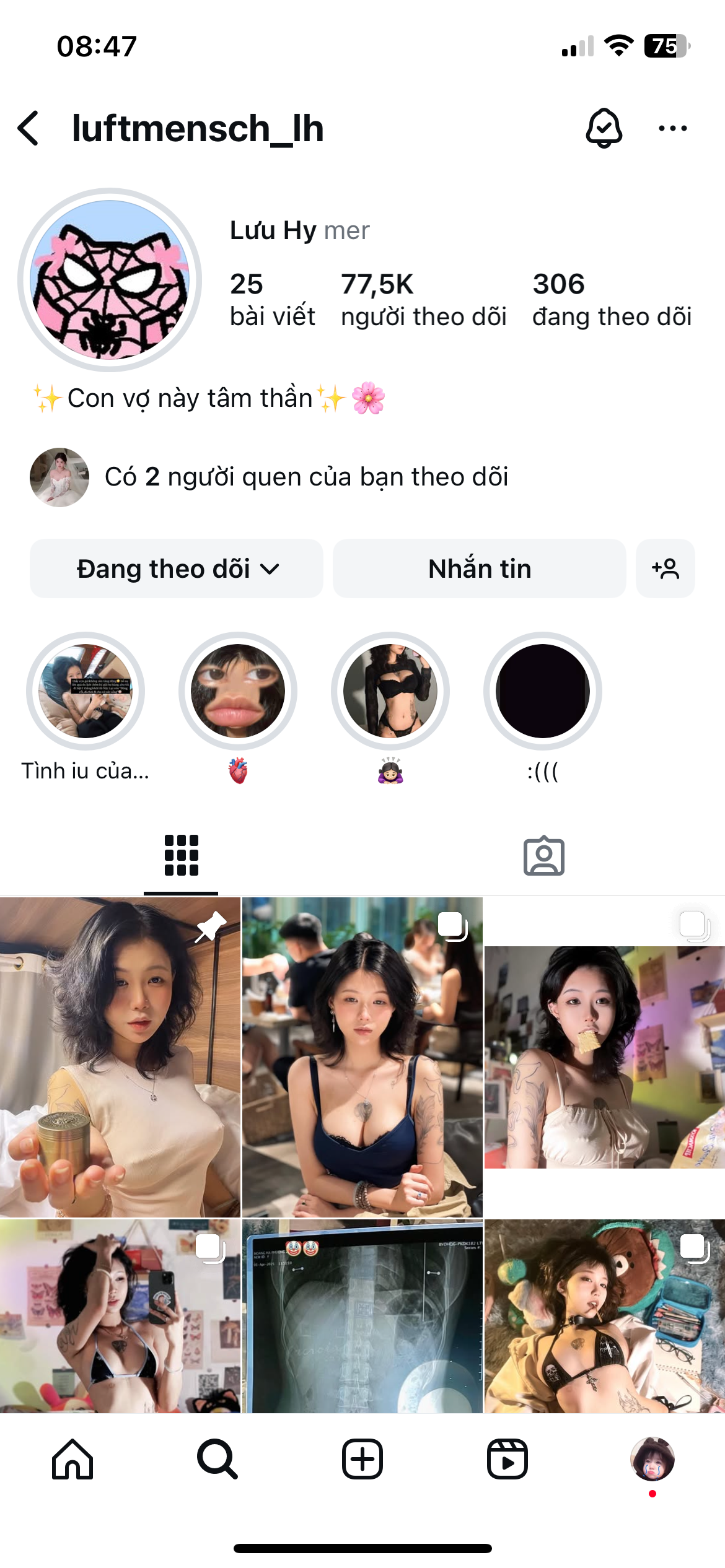Open the ':(((' highlight
The image size is (725, 1568).
click(x=543, y=691)
